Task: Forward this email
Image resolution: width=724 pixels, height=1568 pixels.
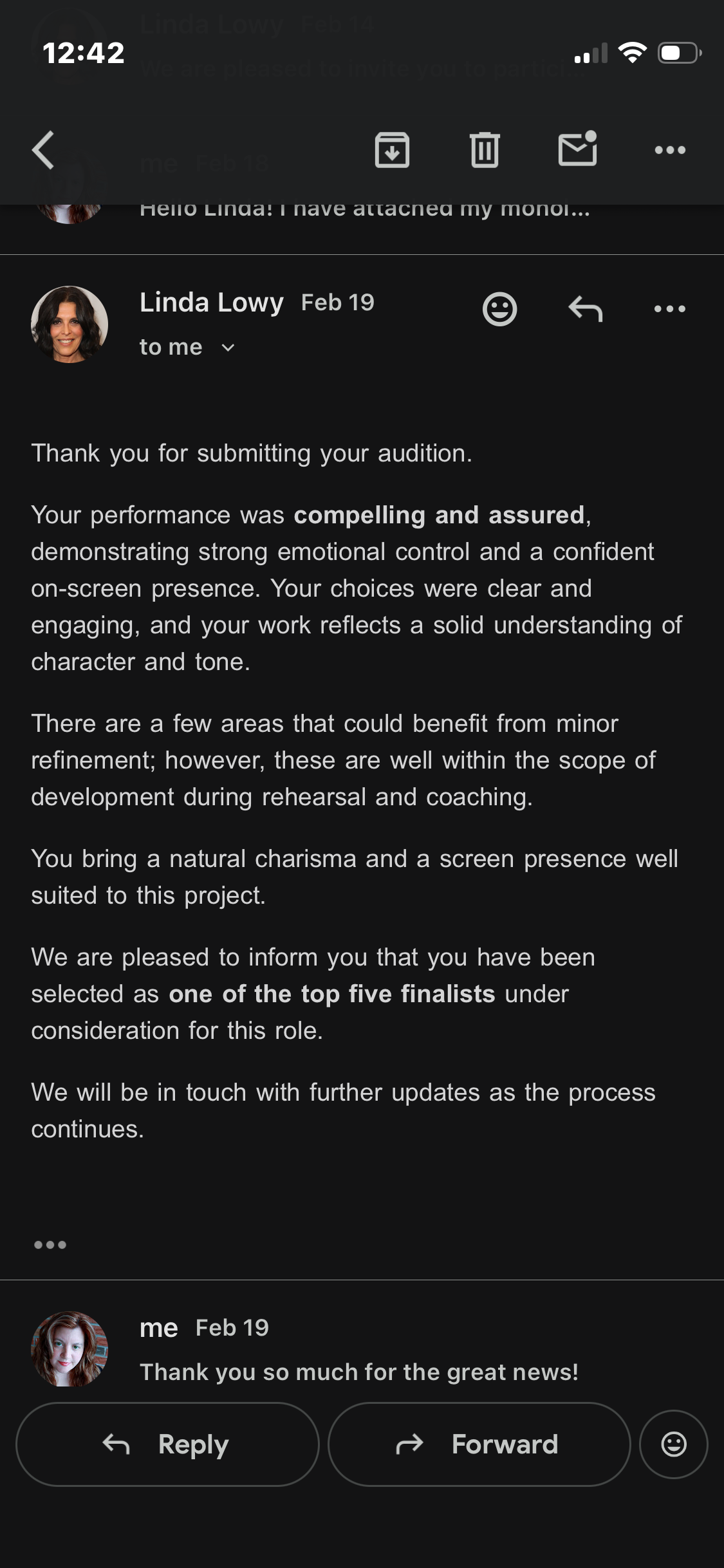Action: (479, 1444)
